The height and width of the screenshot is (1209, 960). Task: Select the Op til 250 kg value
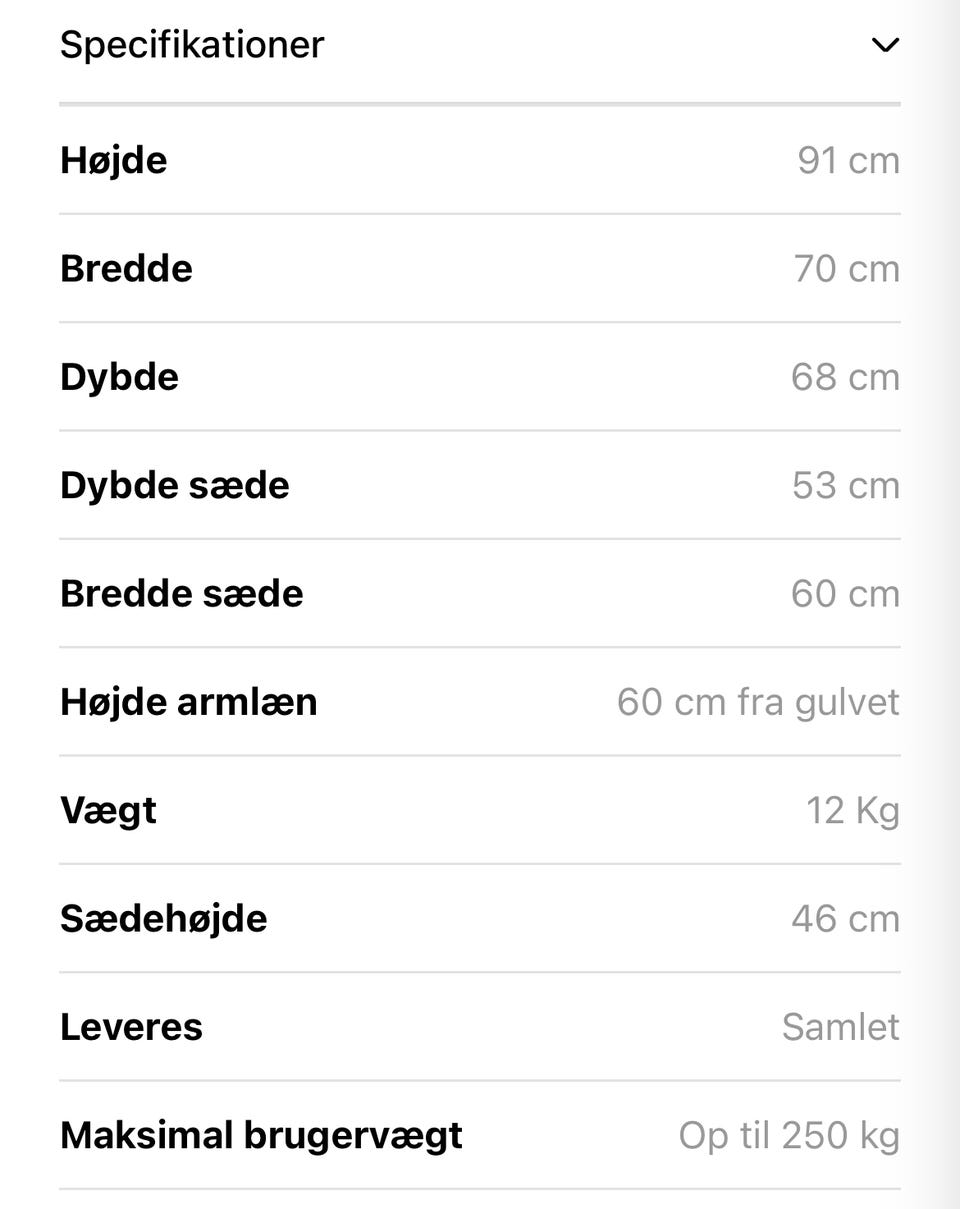[790, 1134]
